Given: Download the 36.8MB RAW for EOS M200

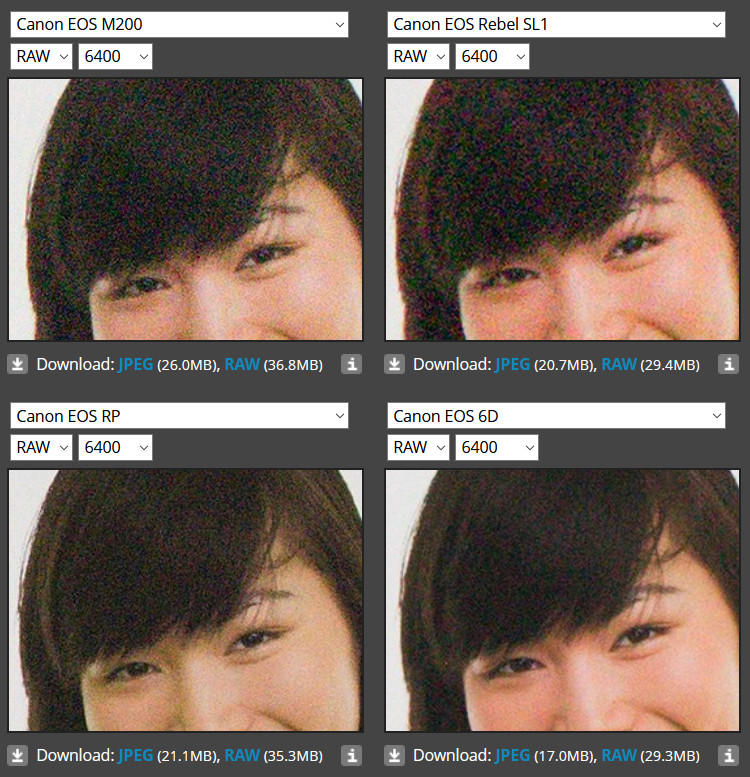Looking at the screenshot, I should click(x=242, y=364).
